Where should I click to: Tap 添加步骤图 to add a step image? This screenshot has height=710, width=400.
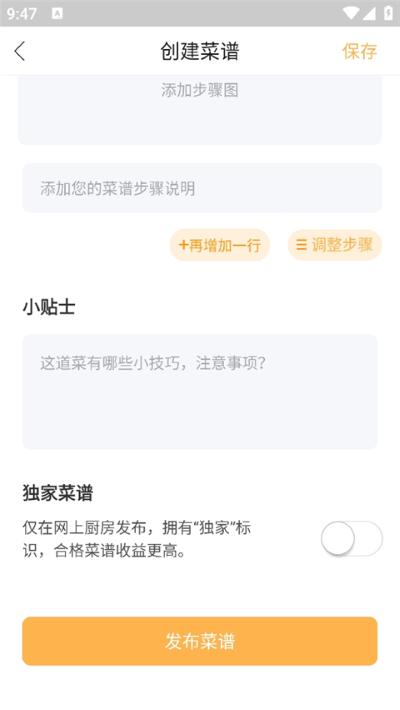[200, 110]
